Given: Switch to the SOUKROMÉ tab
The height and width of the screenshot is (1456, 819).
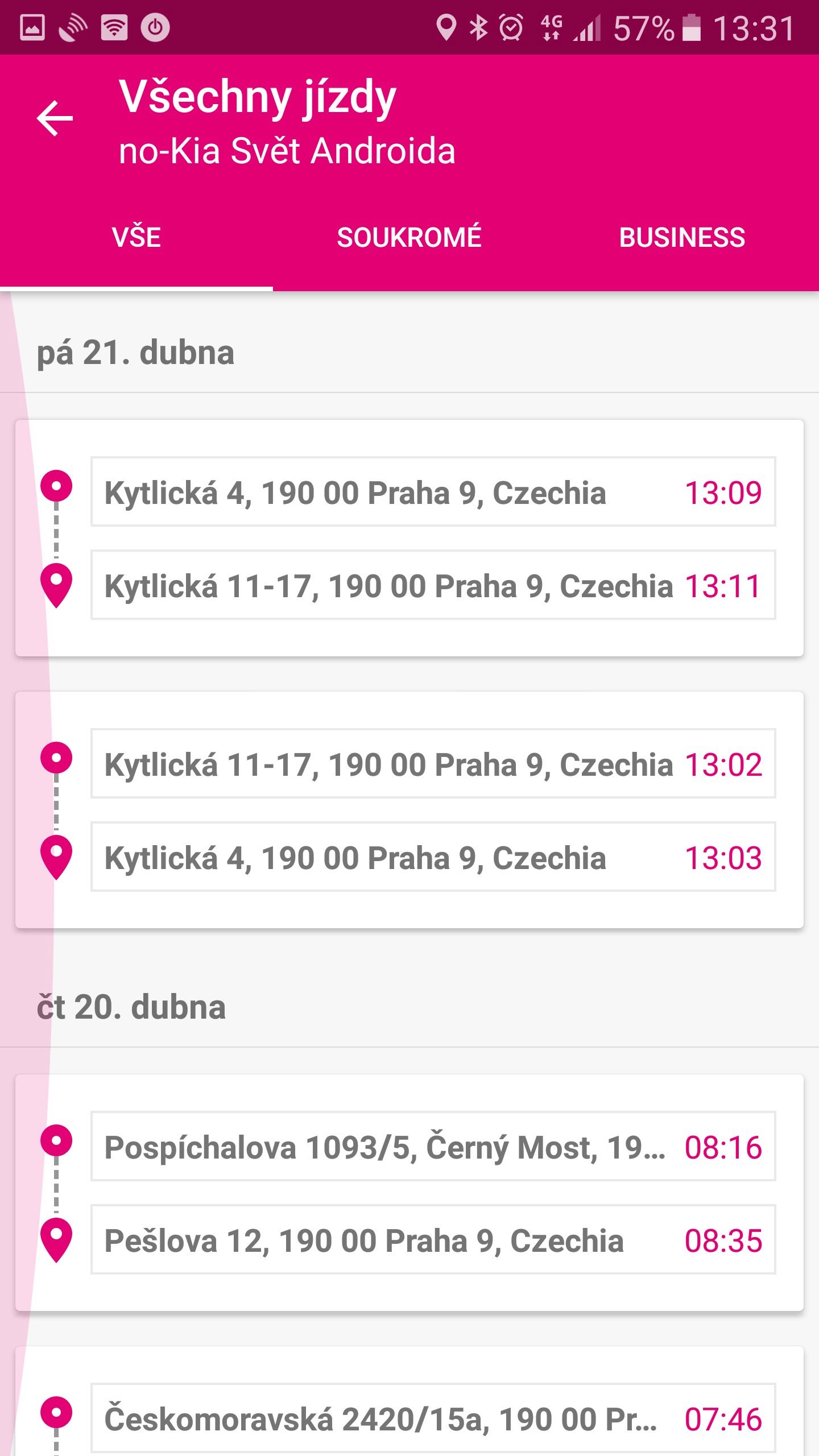Looking at the screenshot, I should coord(409,237).
